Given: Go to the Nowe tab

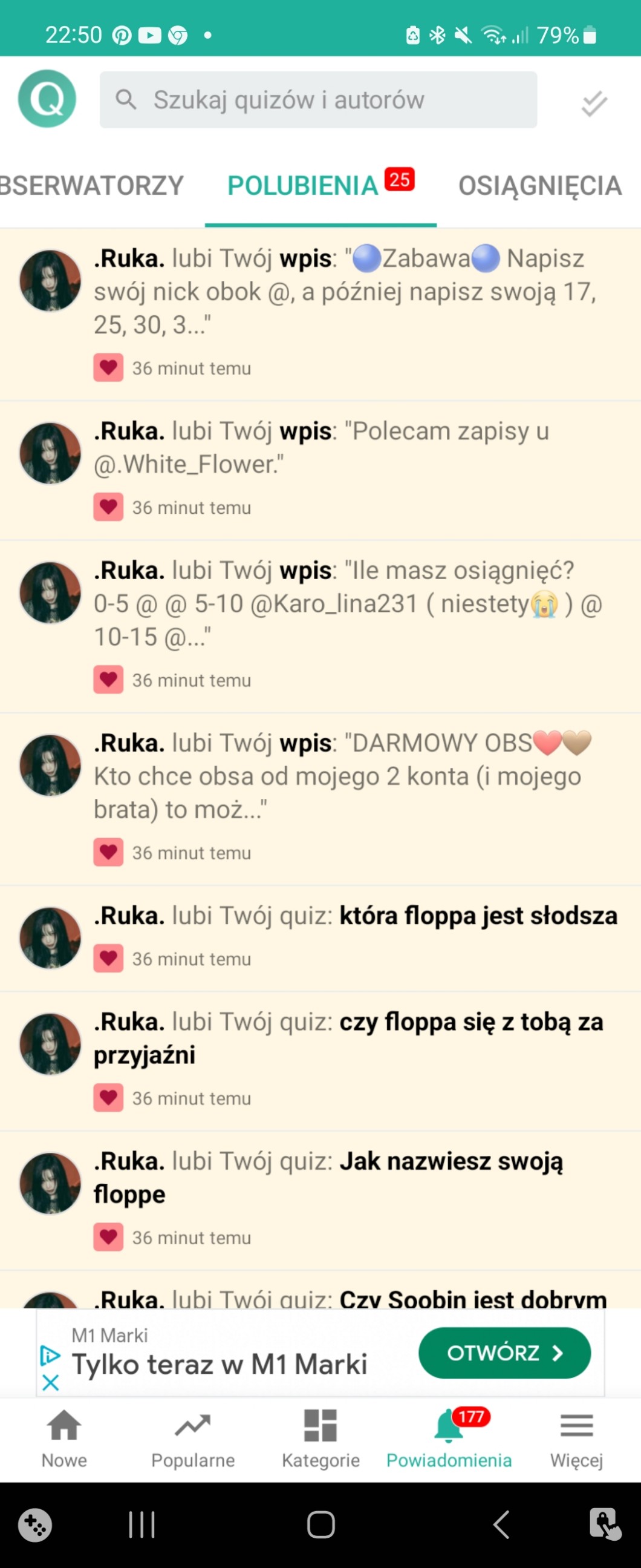Looking at the screenshot, I should 64,1438.
